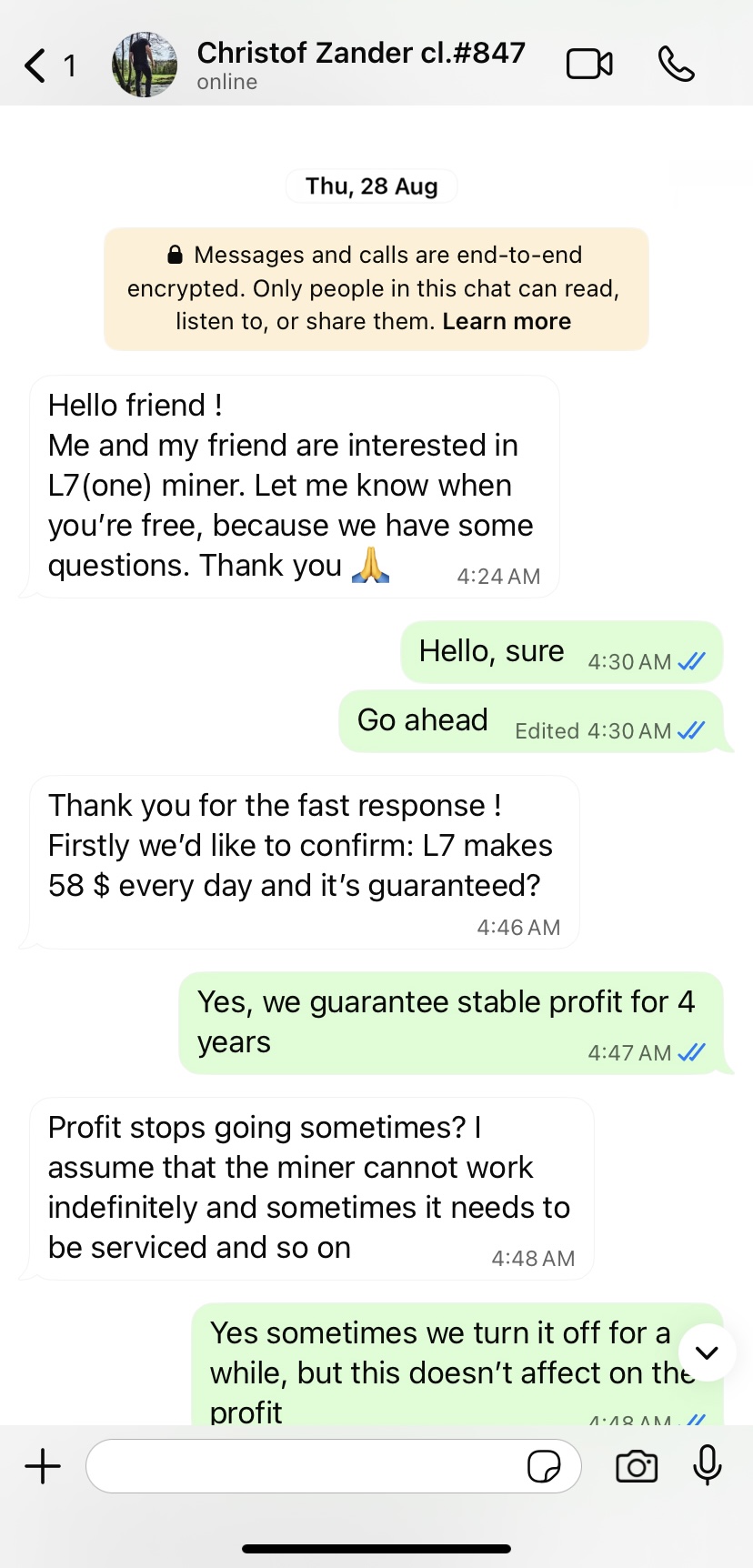This screenshot has height=1568, width=753.
Task: View contact info for Christof Zander cl.#847
Action: (x=360, y=65)
